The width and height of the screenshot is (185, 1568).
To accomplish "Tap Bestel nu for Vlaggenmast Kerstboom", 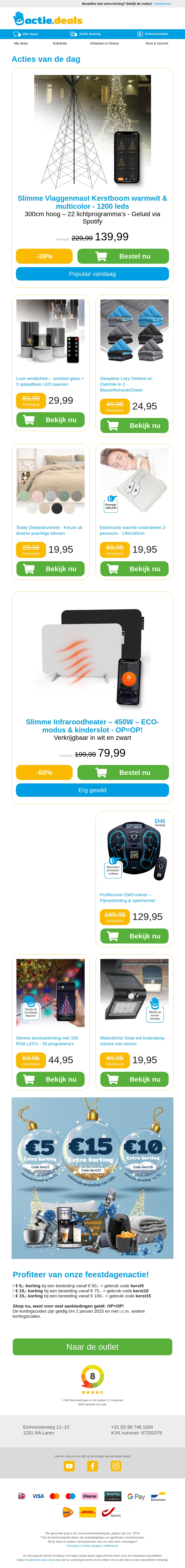I will (123, 256).
